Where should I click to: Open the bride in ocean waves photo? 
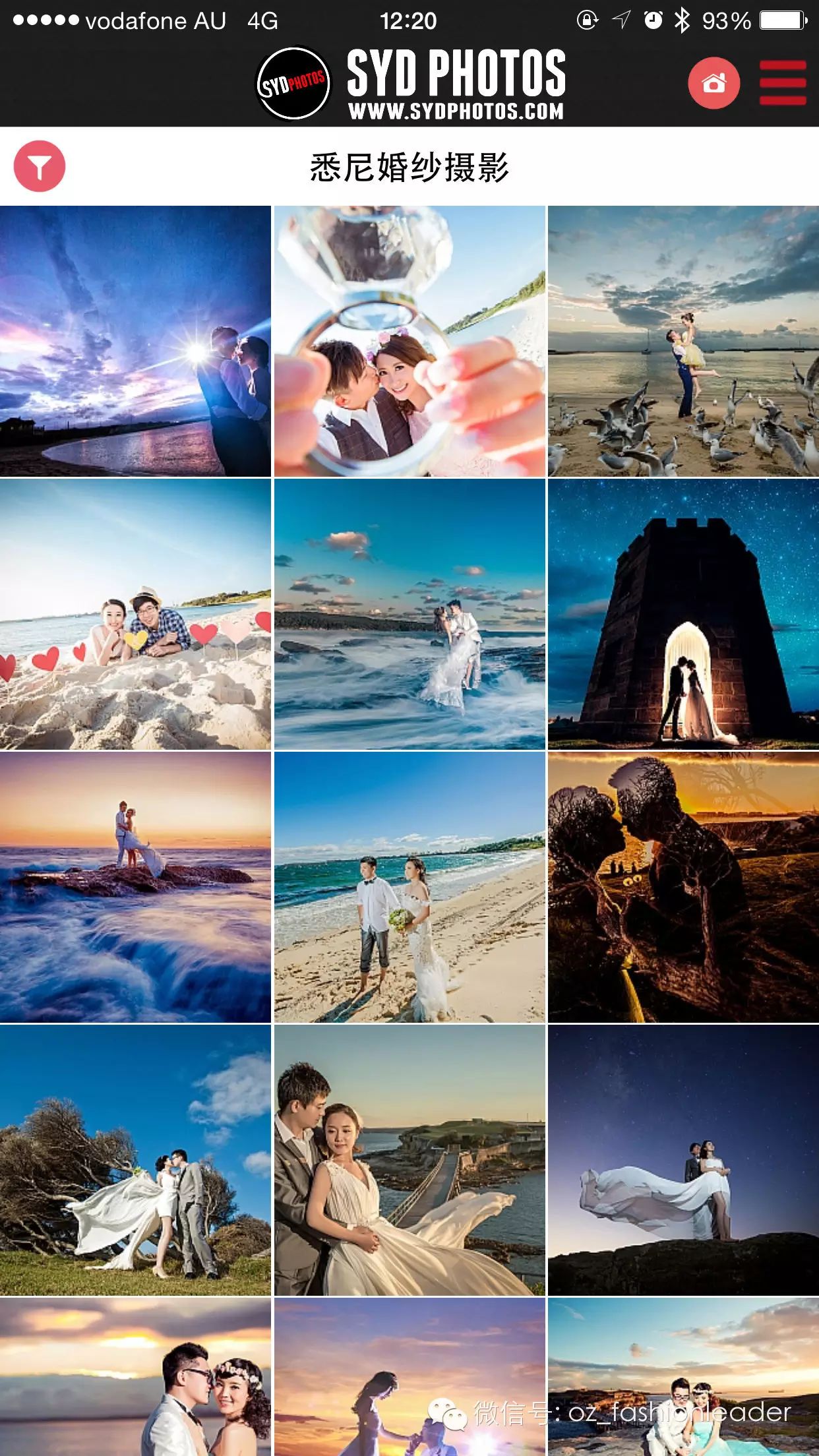point(409,614)
